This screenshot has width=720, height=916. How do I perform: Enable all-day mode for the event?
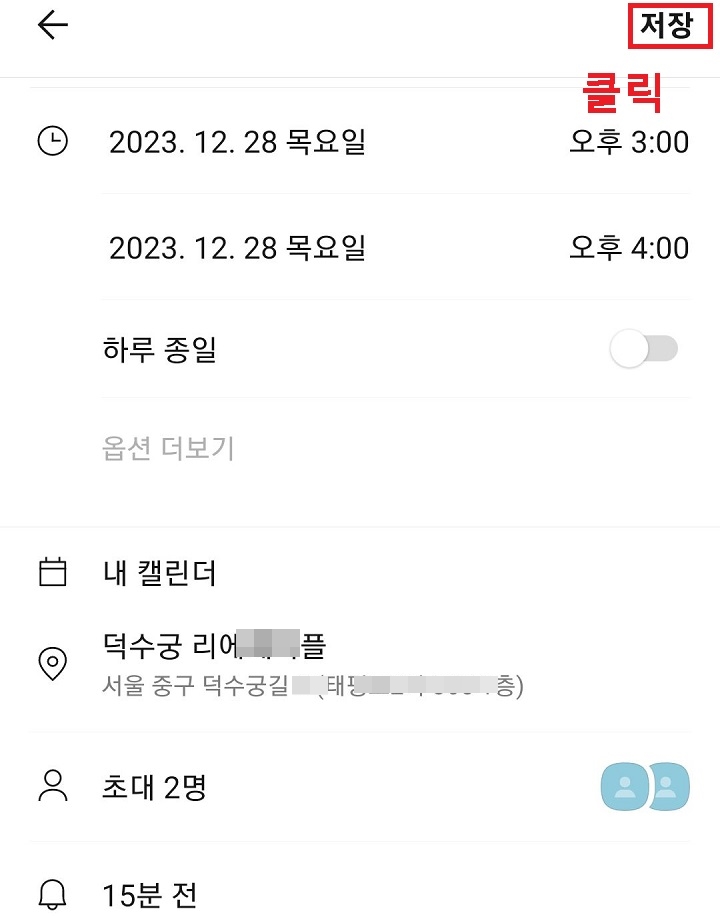[x=644, y=348]
